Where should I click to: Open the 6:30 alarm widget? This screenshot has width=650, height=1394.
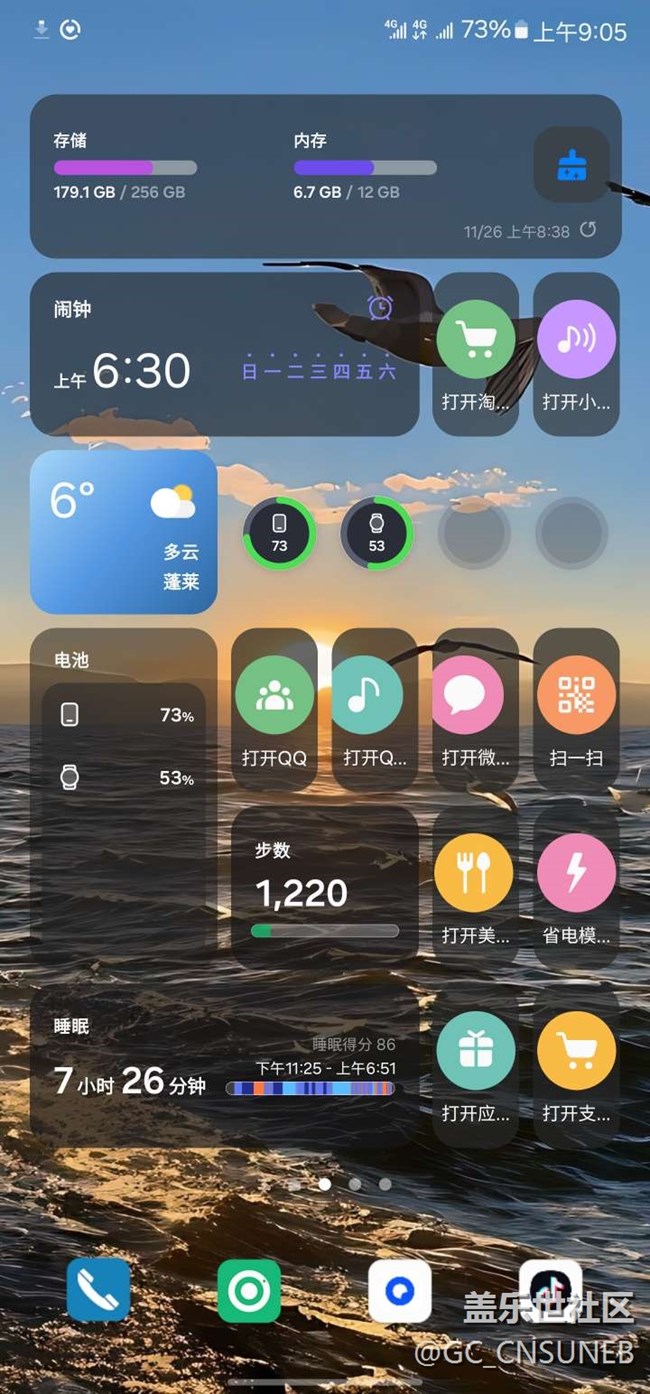click(x=225, y=355)
